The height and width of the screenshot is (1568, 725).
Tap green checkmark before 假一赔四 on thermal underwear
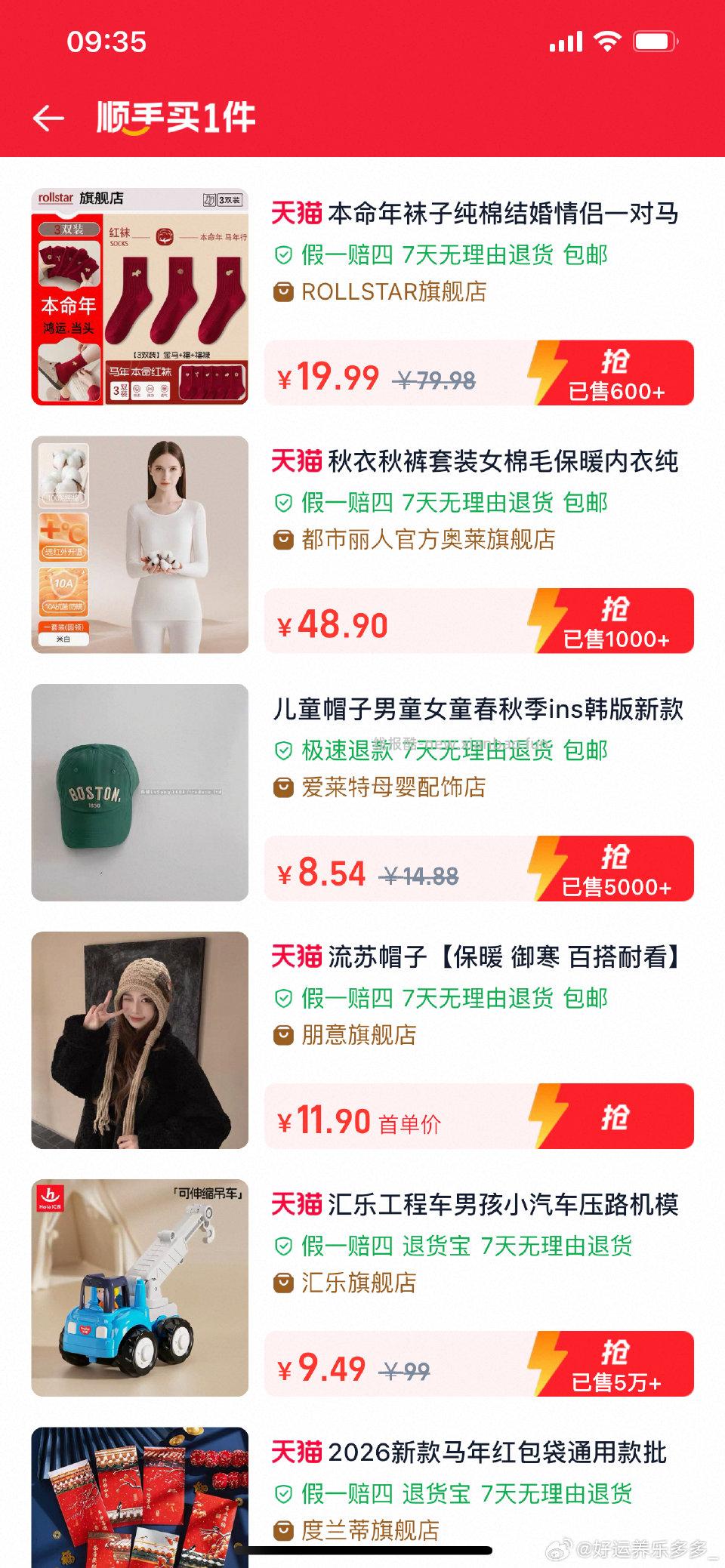click(285, 501)
